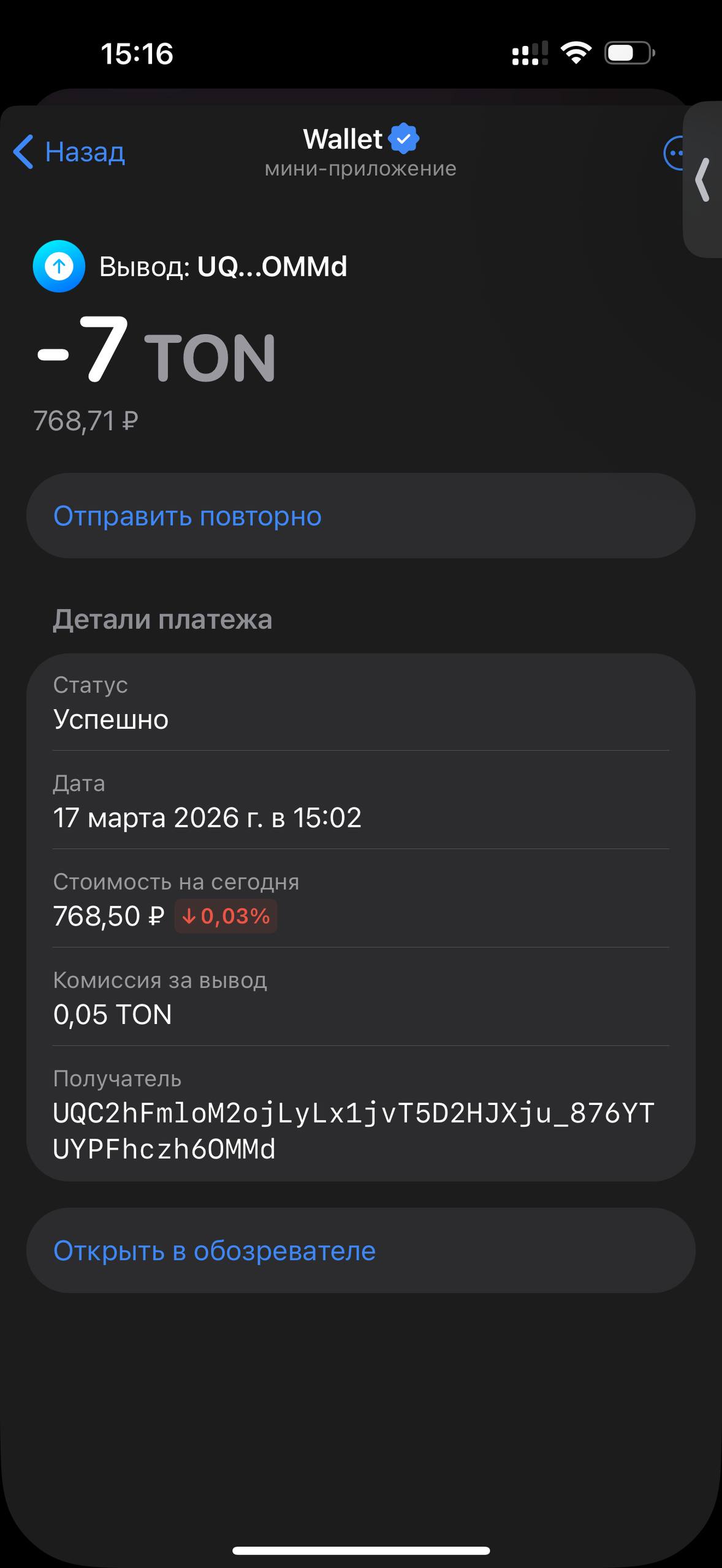Tap the recipient wallet address

[x=353, y=1131]
